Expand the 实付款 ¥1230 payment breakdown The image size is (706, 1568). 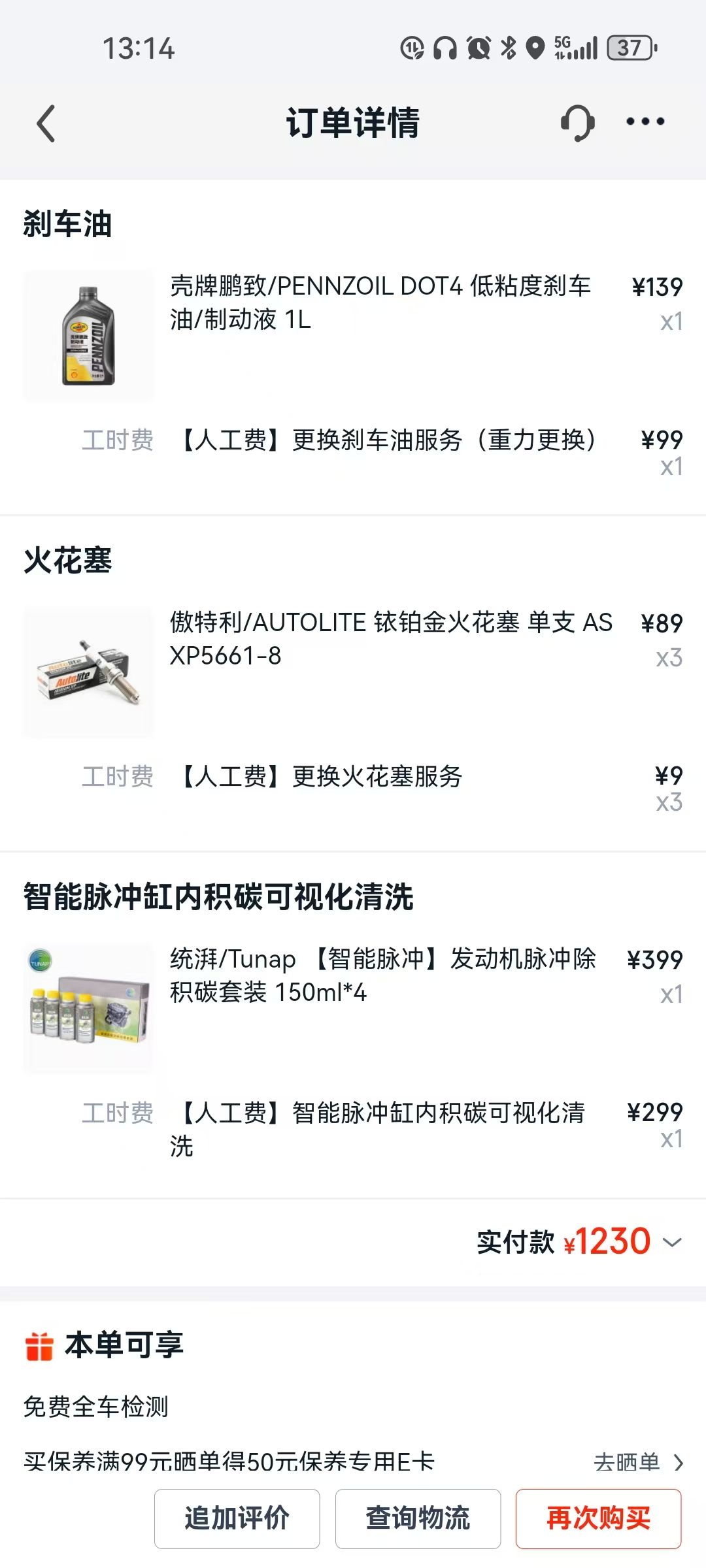[x=672, y=1241]
